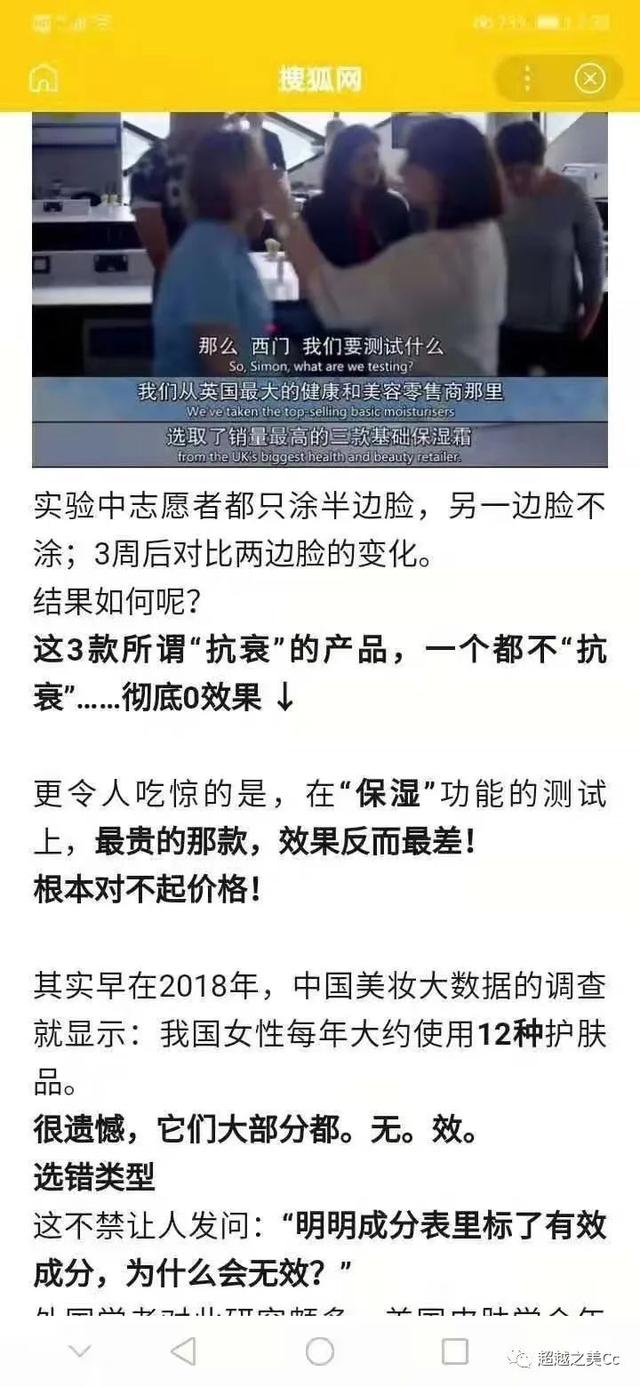Screen dimensions: 640x1387
Task: Open recent apps with the square button
Action: pos(455,1352)
